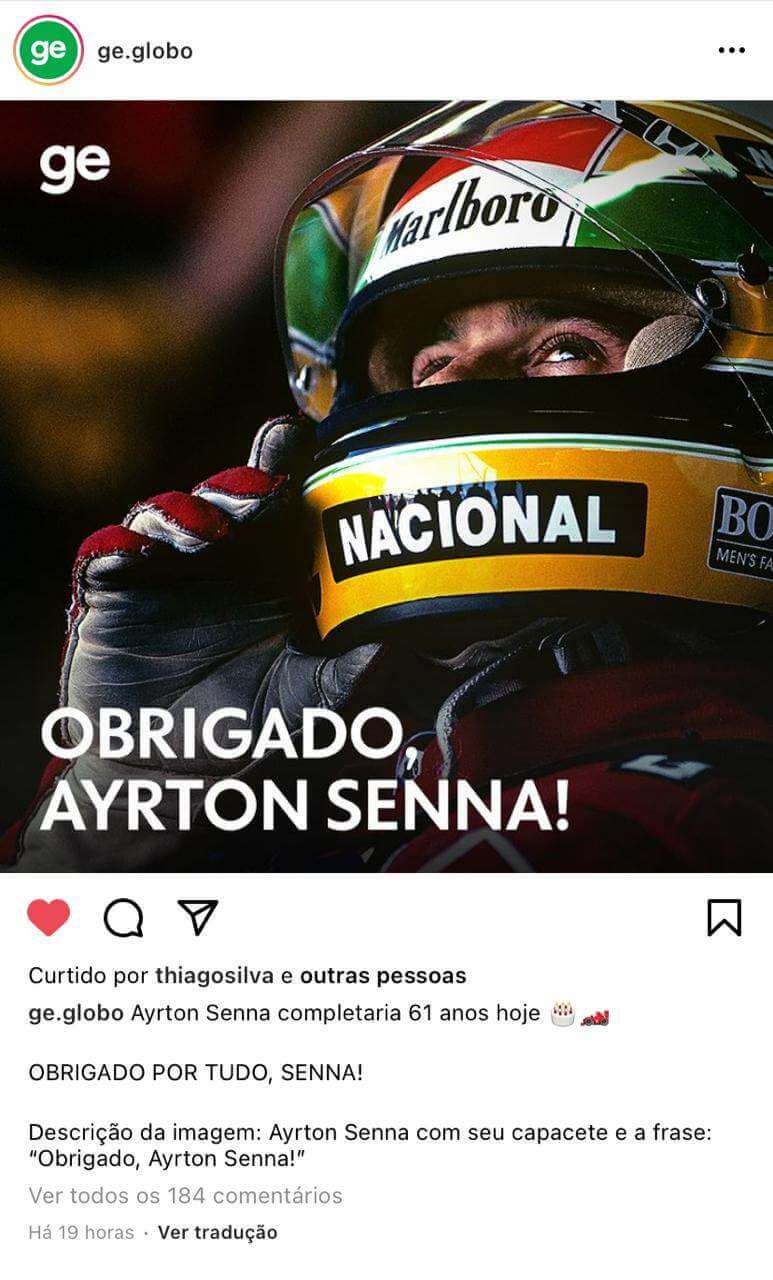773x1280 pixels.
Task: Tap Ver tradução to translate the caption
Action: click(x=217, y=1232)
